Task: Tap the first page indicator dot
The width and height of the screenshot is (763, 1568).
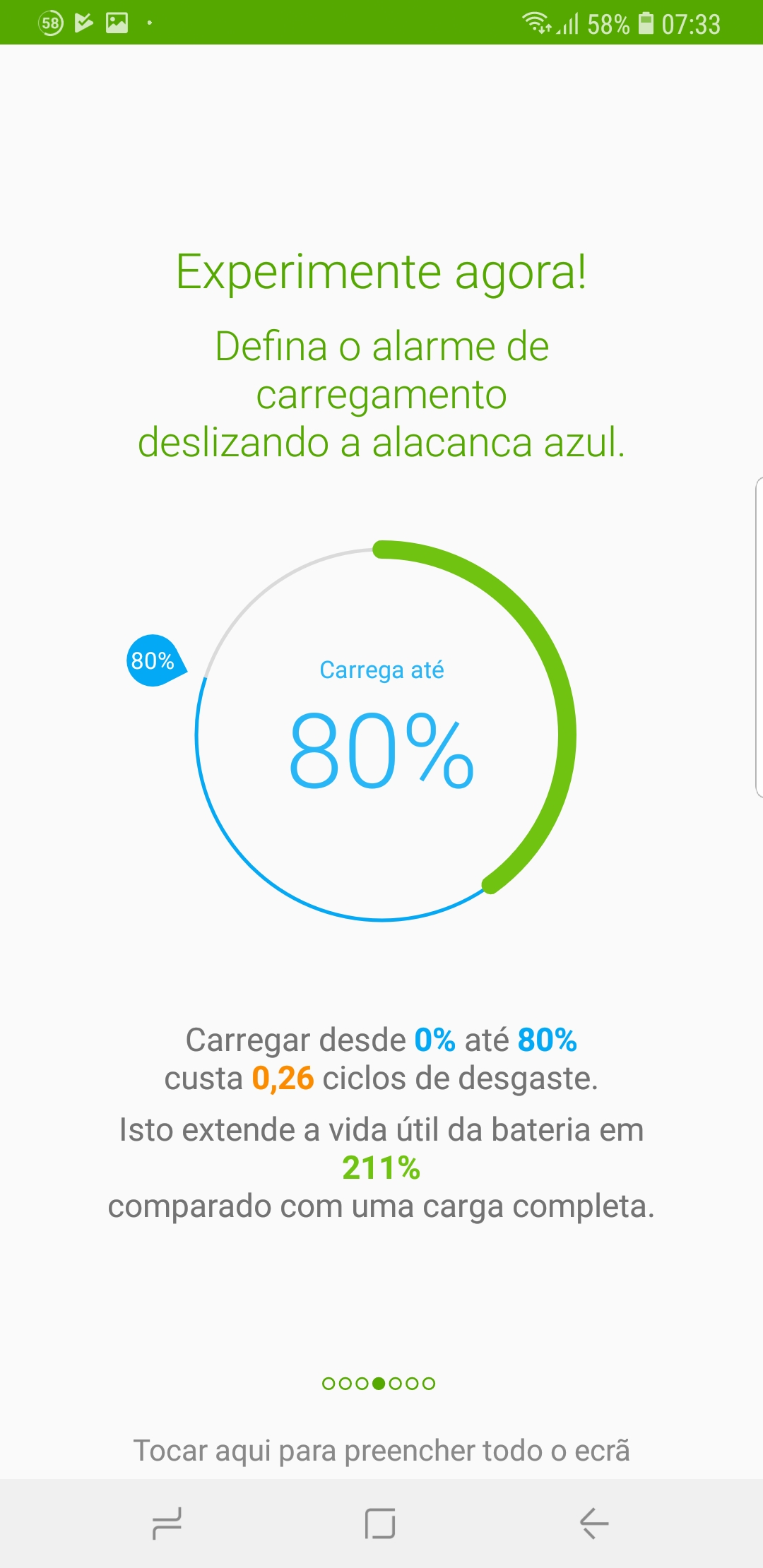Action: click(x=329, y=1382)
